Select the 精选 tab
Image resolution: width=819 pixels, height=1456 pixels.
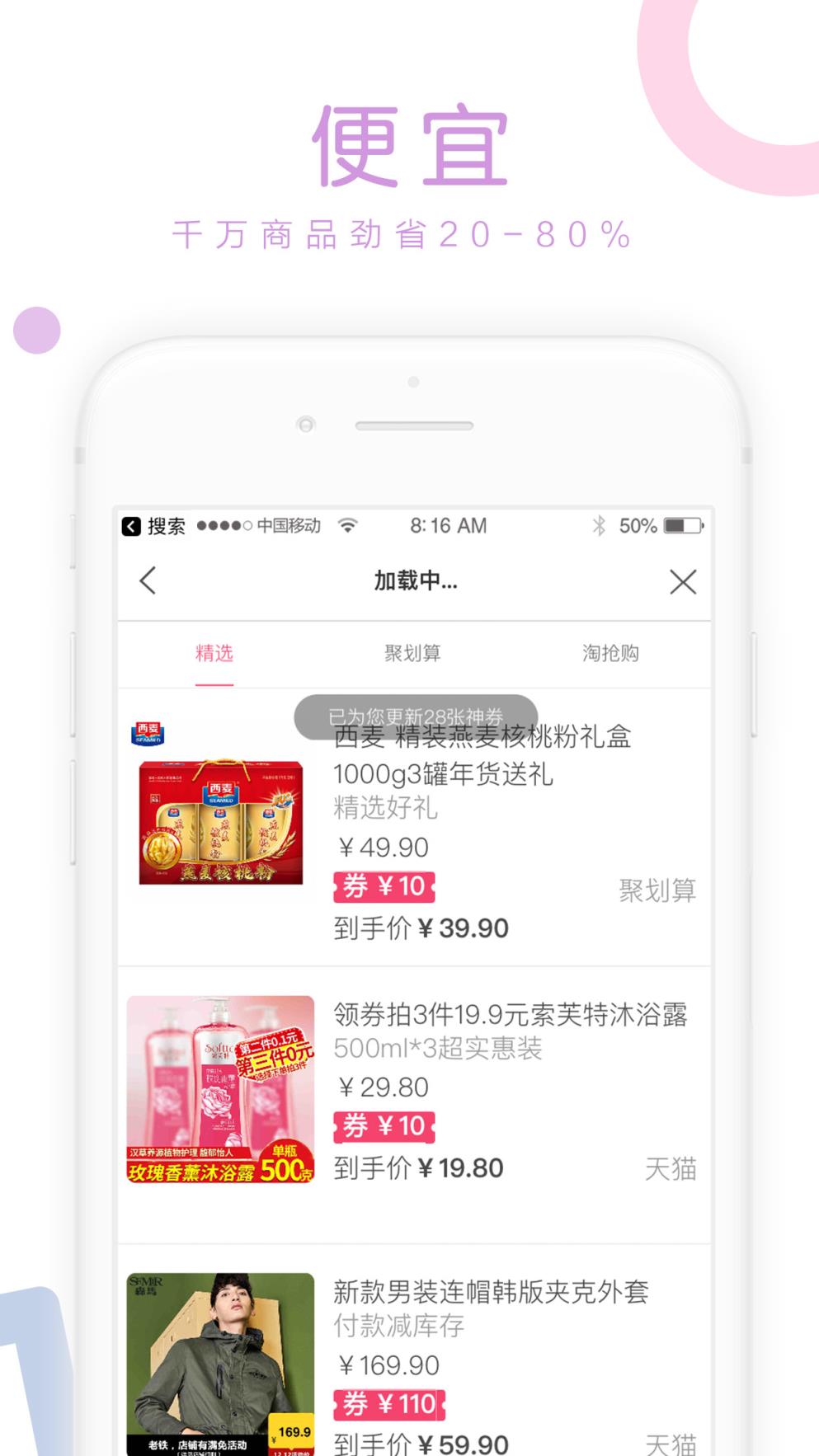(x=215, y=653)
